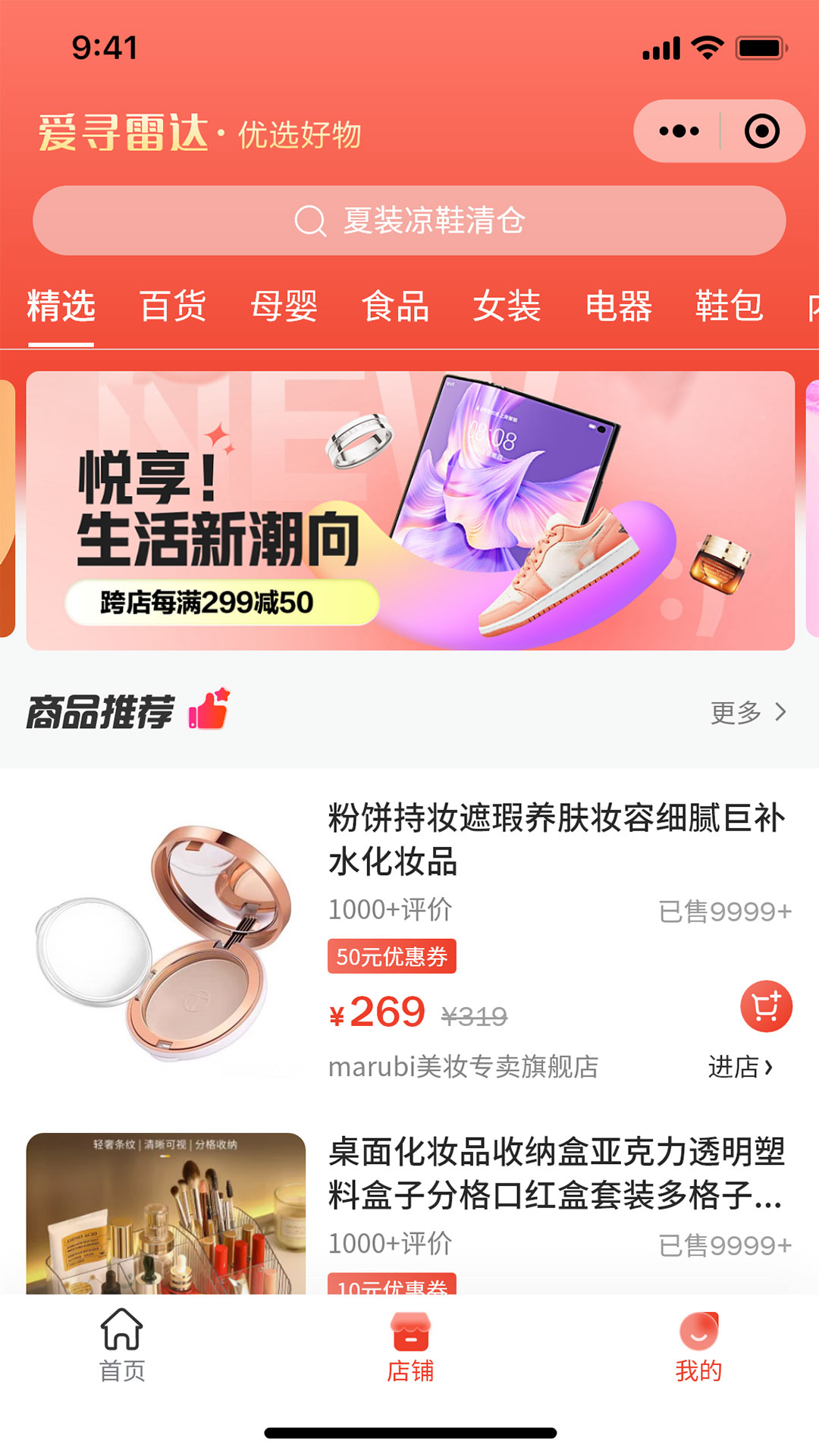Switch to the 母婴 category tab
This screenshot has width=819, height=1456.
coord(284,306)
